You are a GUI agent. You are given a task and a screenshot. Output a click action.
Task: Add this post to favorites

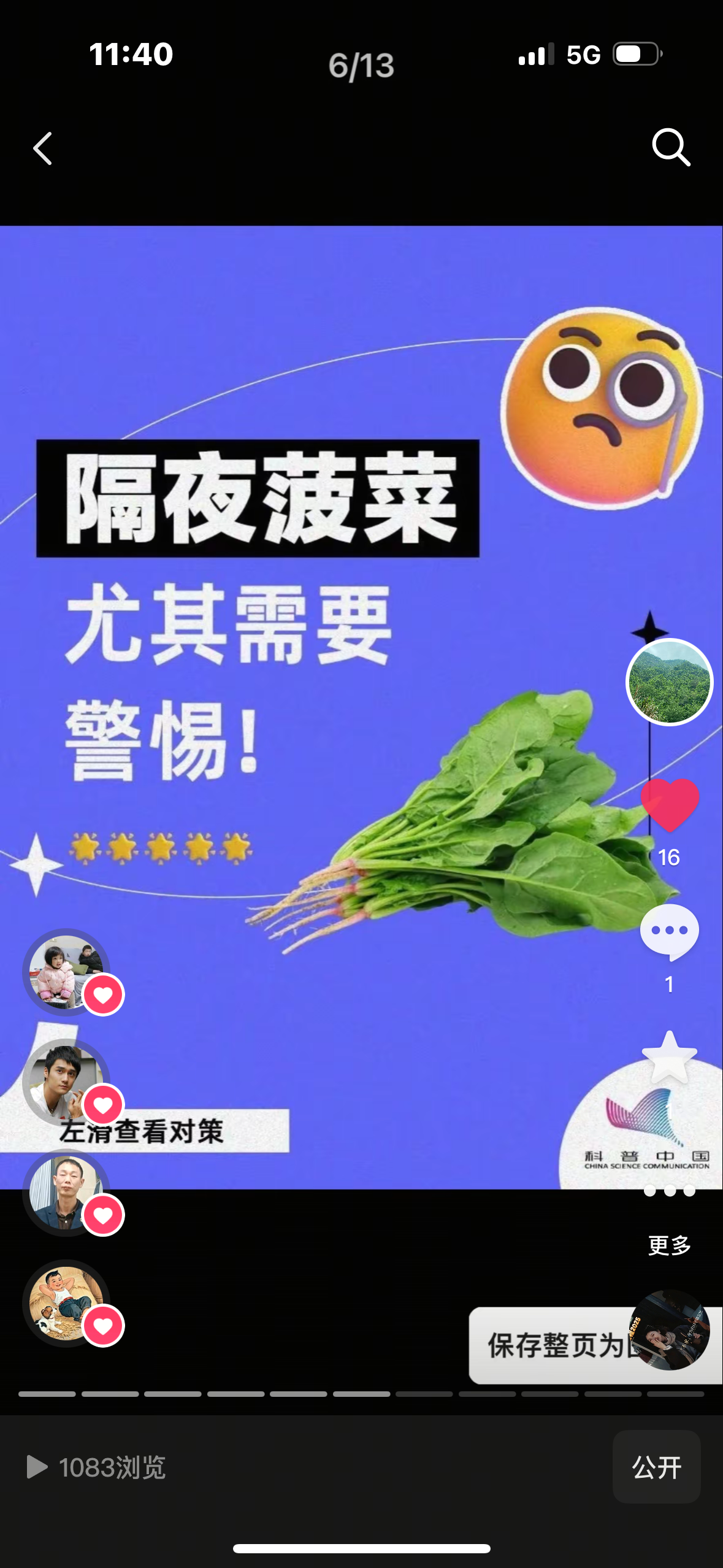(669, 1058)
